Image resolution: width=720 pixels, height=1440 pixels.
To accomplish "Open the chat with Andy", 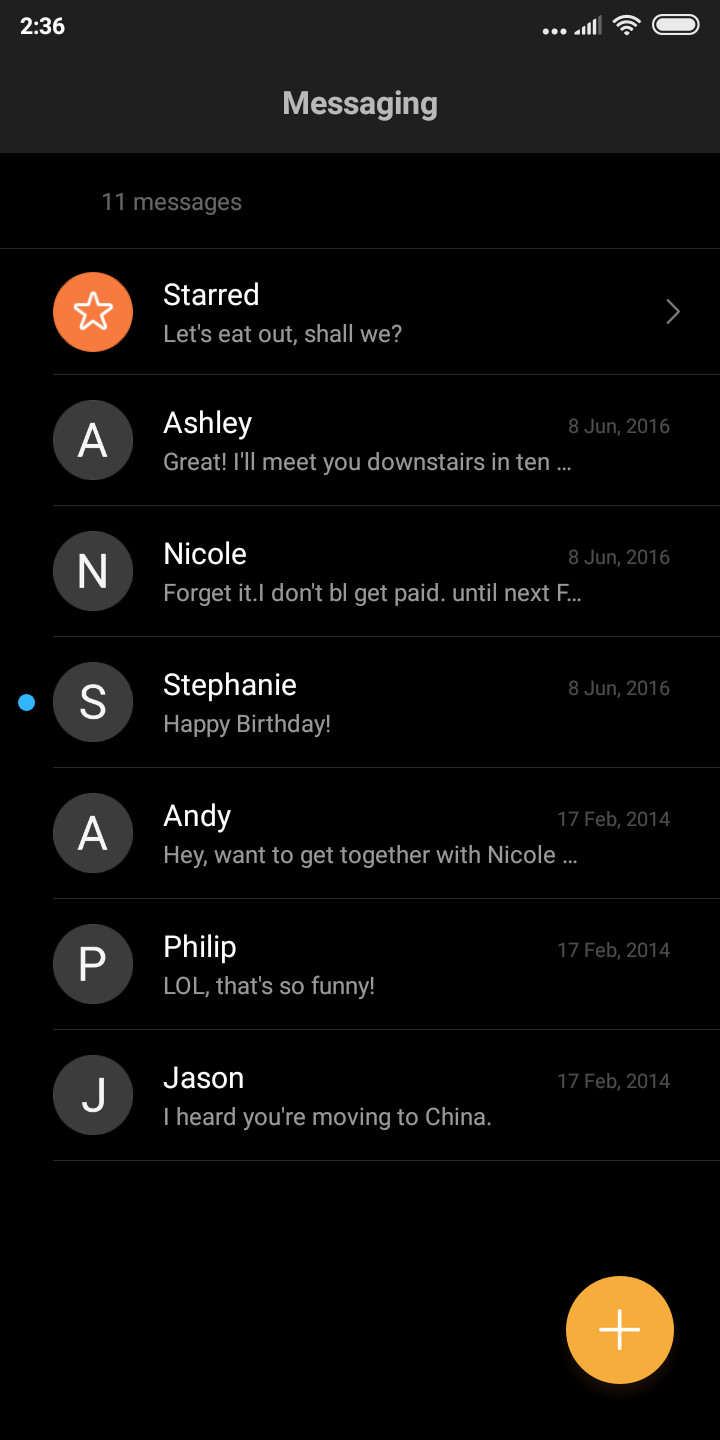I will click(360, 833).
